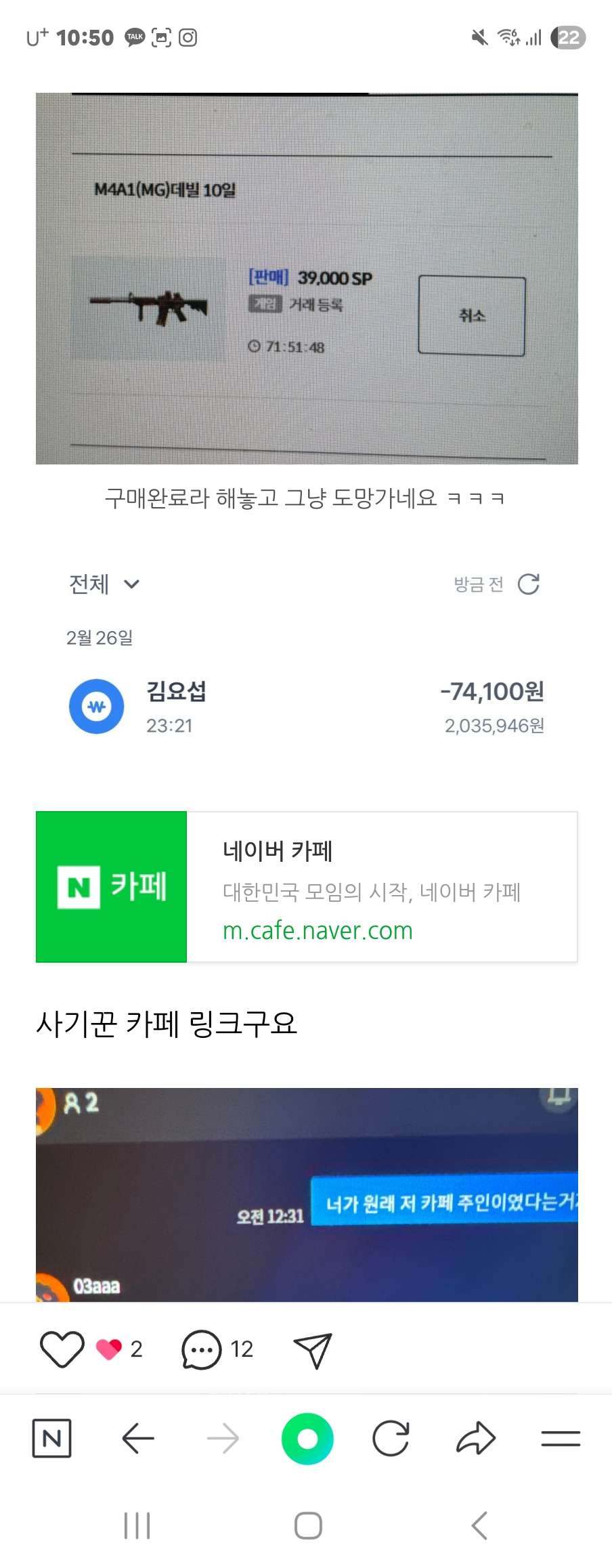Return to the phone home screen

click(308, 1526)
